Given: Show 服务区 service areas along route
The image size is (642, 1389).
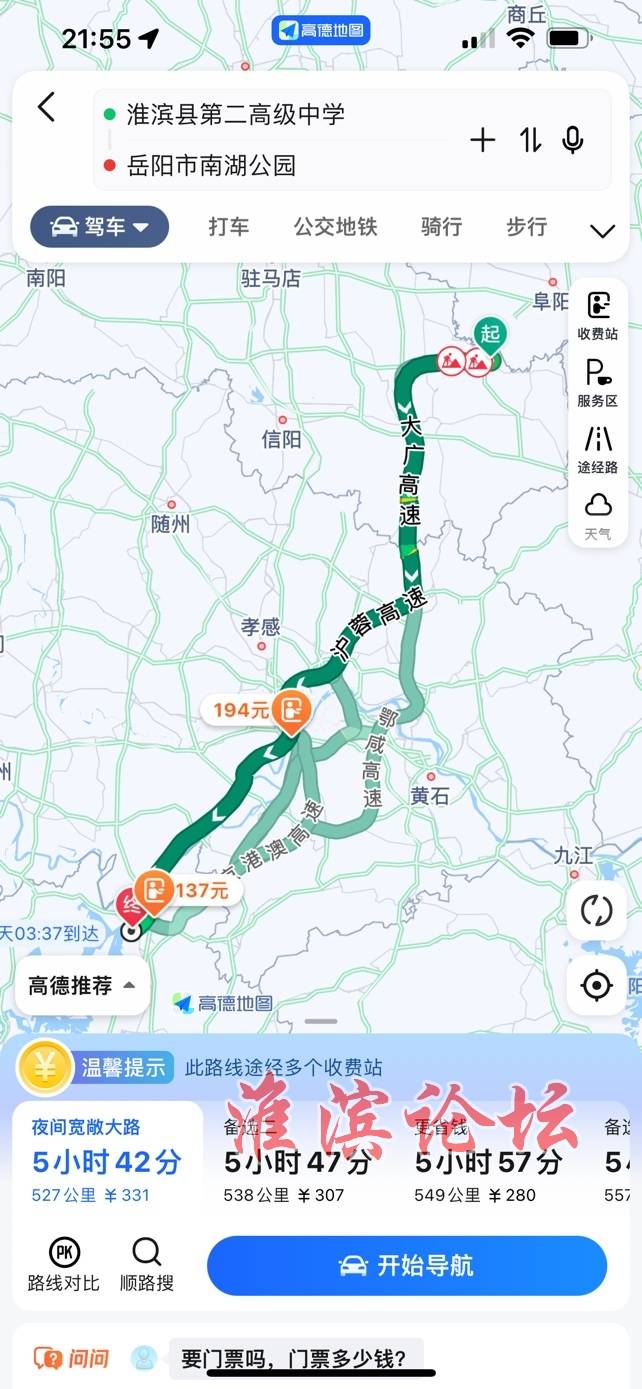Looking at the screenshot, I should click(x=598, y=383).
